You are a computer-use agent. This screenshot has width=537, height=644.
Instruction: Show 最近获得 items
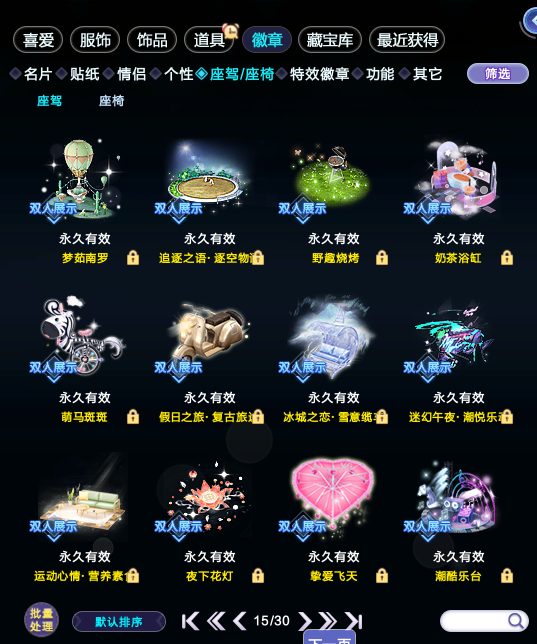click(407, 40)
